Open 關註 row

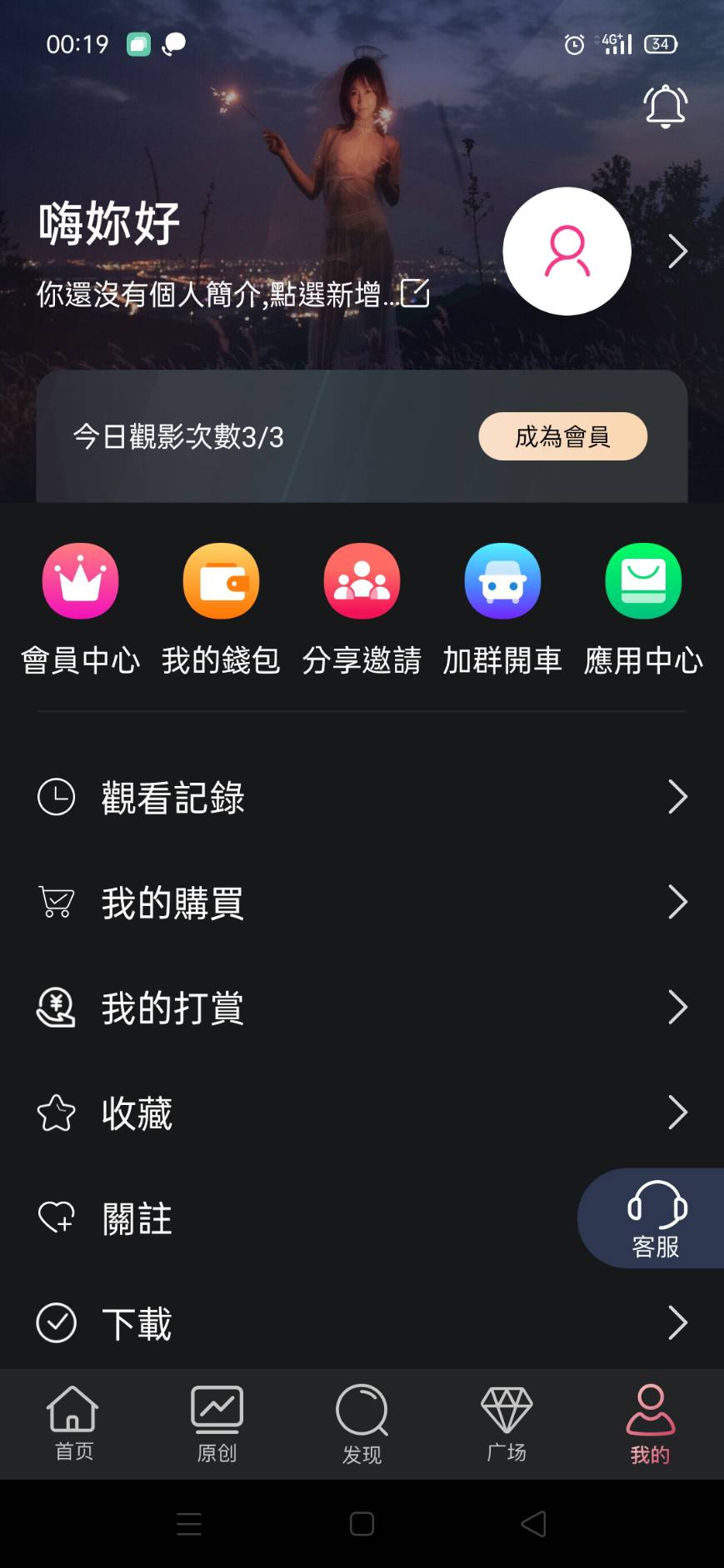(x=292, y=1218)
